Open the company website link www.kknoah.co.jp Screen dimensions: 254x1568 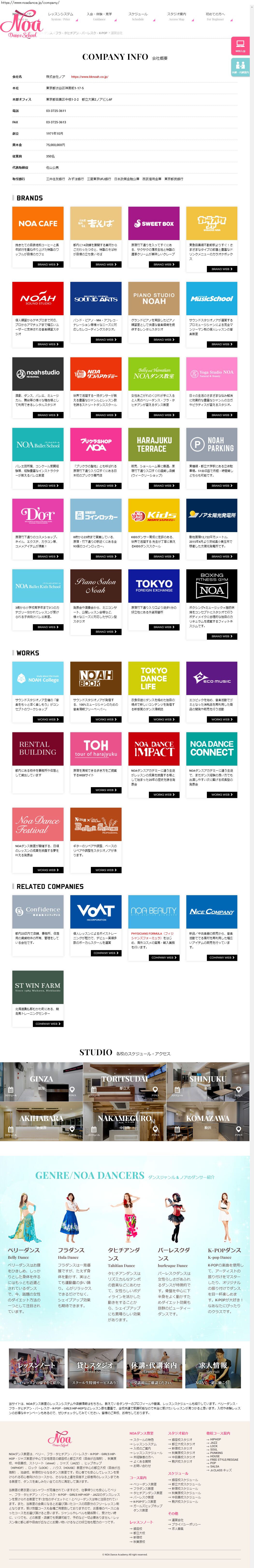pyautogui.click(x=89, y=77)
